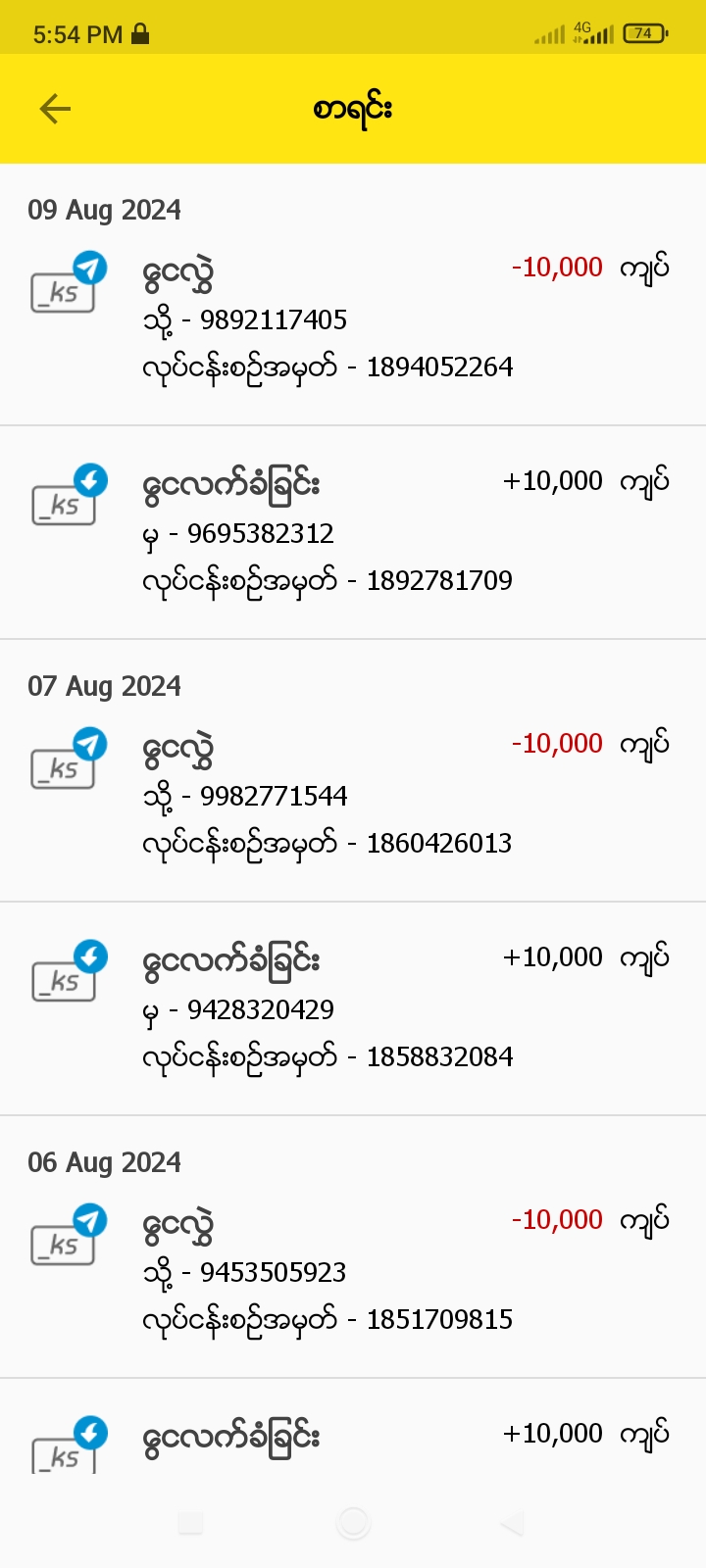Go back using the header arrow
This screenshot has width=706, height=1568.
[x=56, y=109]
